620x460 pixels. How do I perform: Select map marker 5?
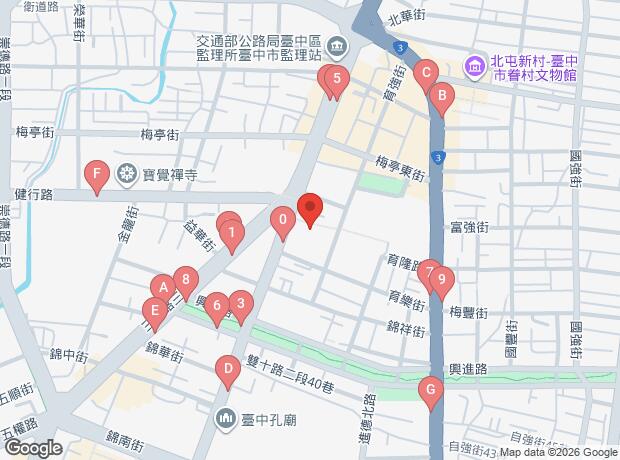pyautogui.click(x=338, y=79)
